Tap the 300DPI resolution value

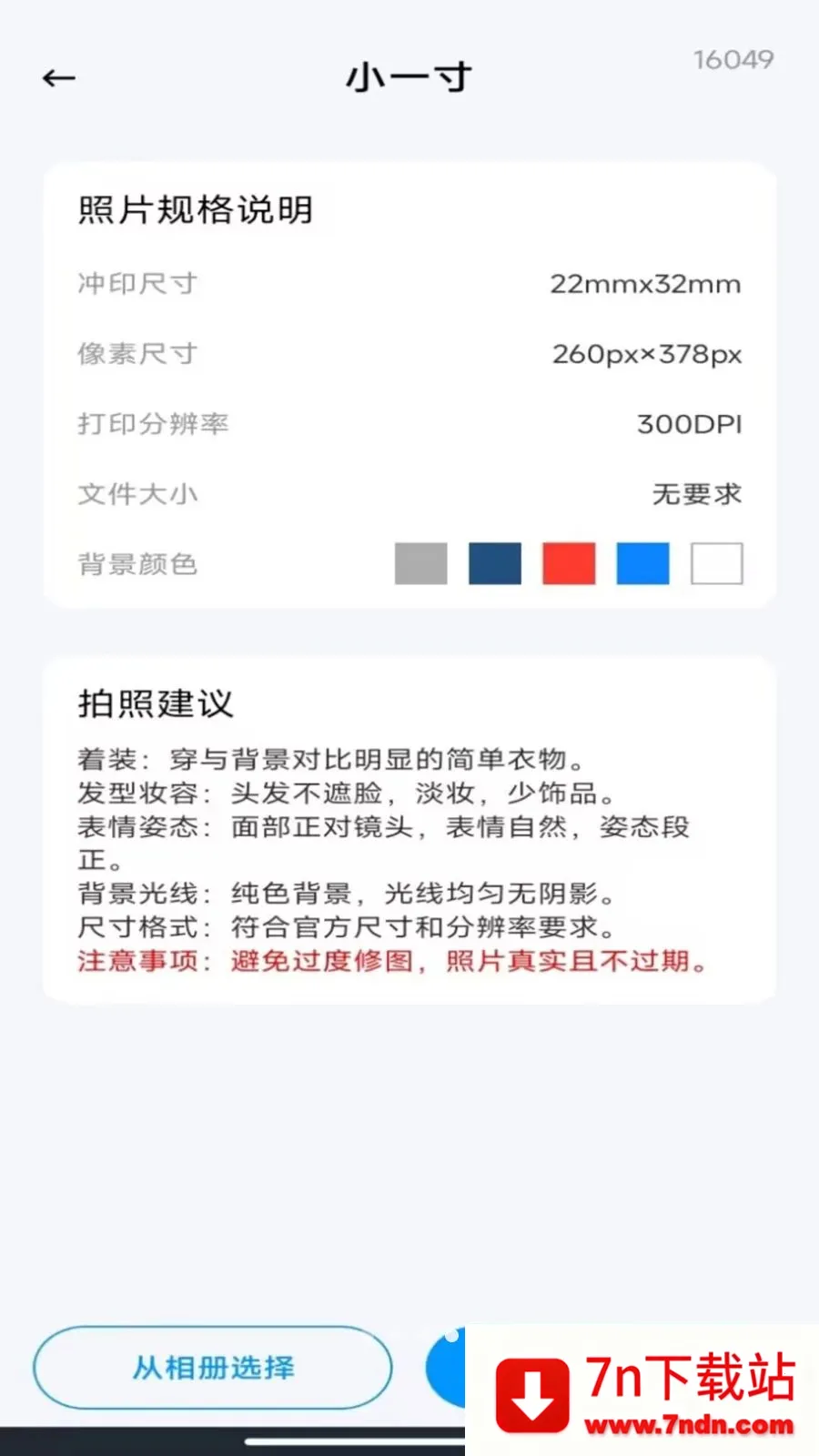point(689,424)
